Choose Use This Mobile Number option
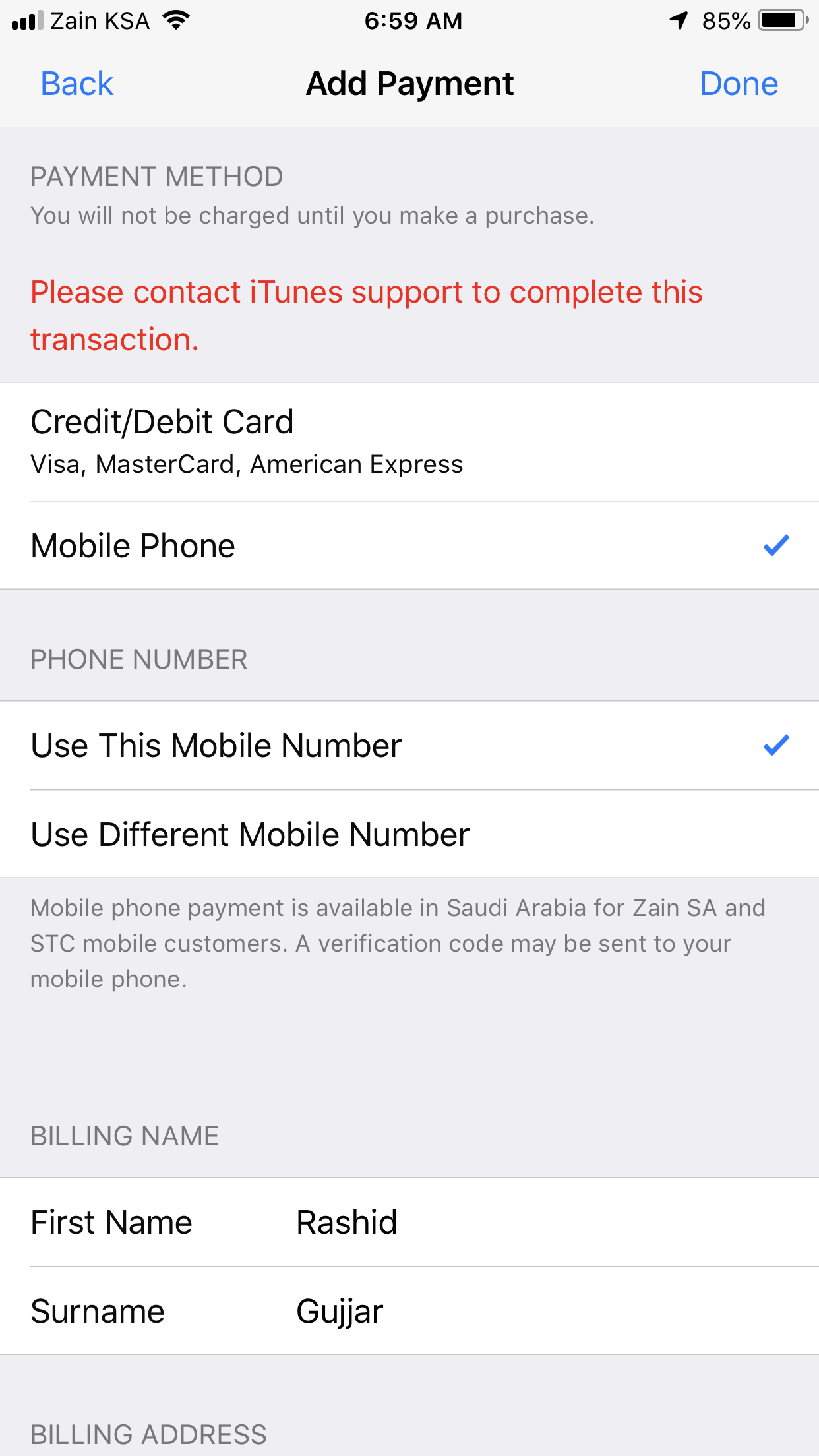This screenshot has height=1456, width=819. 409,745
